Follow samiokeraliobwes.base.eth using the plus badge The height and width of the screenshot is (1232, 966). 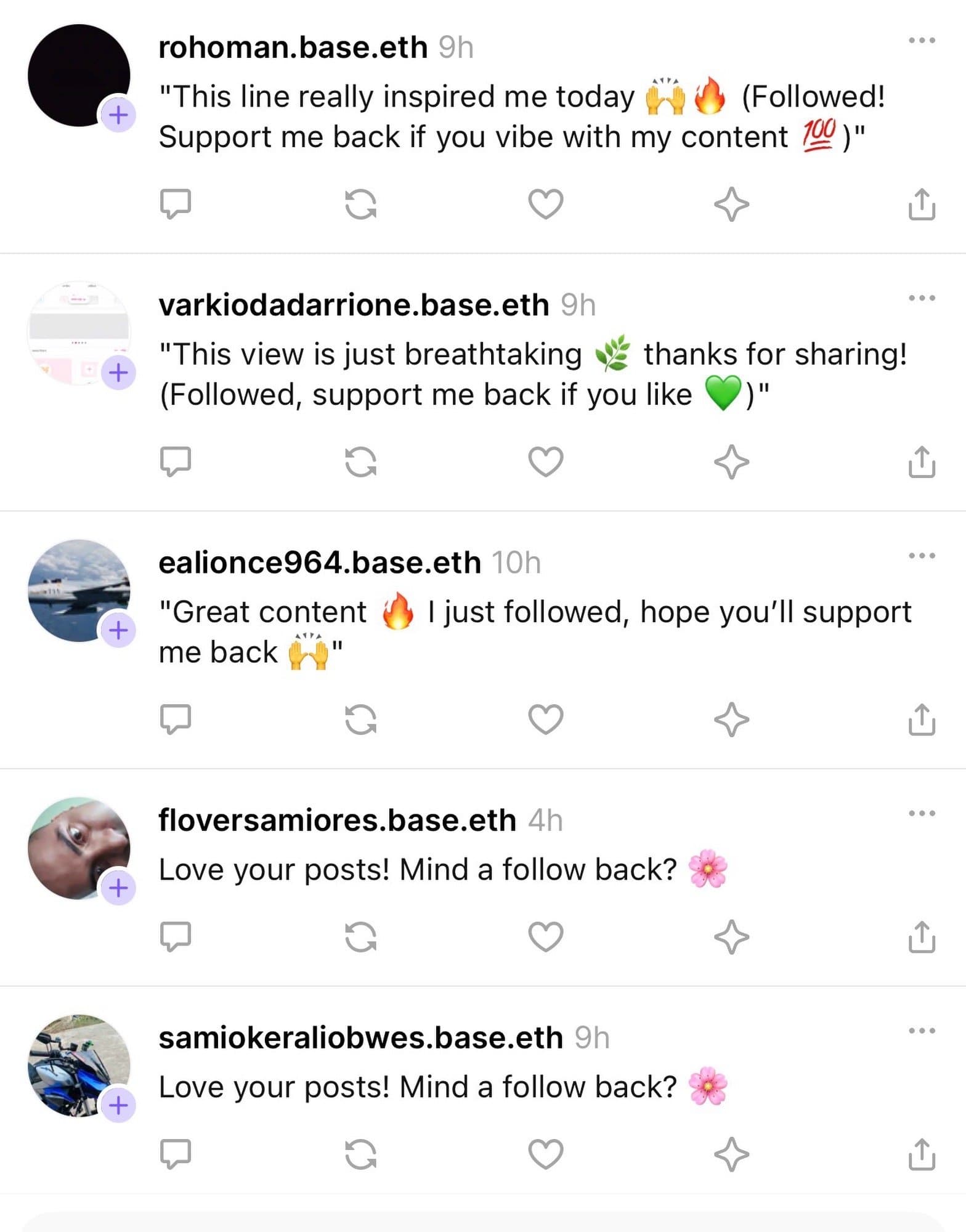click(x=118, y=1105)
